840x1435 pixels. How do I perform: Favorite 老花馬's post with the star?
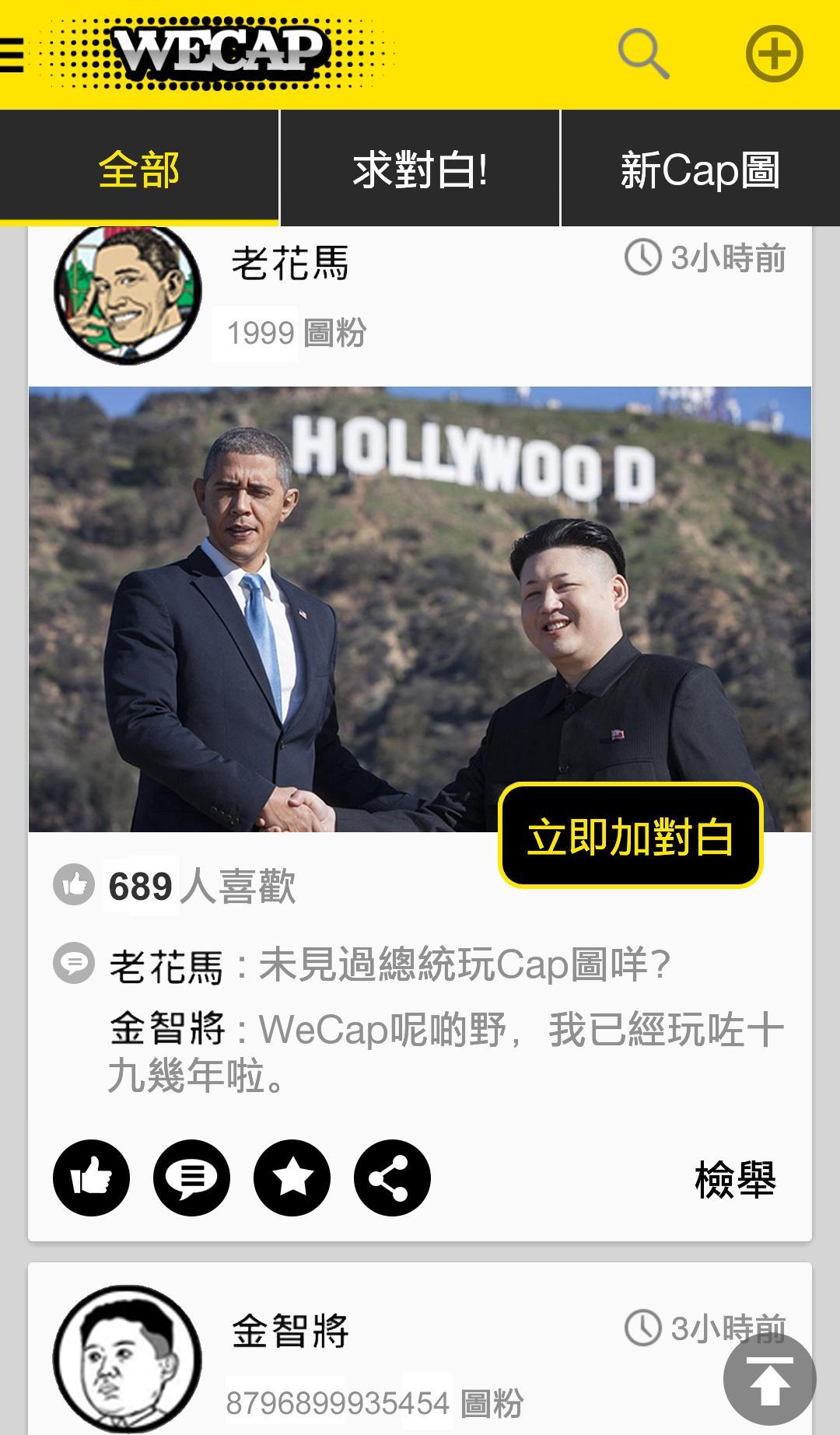click(292, 1178)
